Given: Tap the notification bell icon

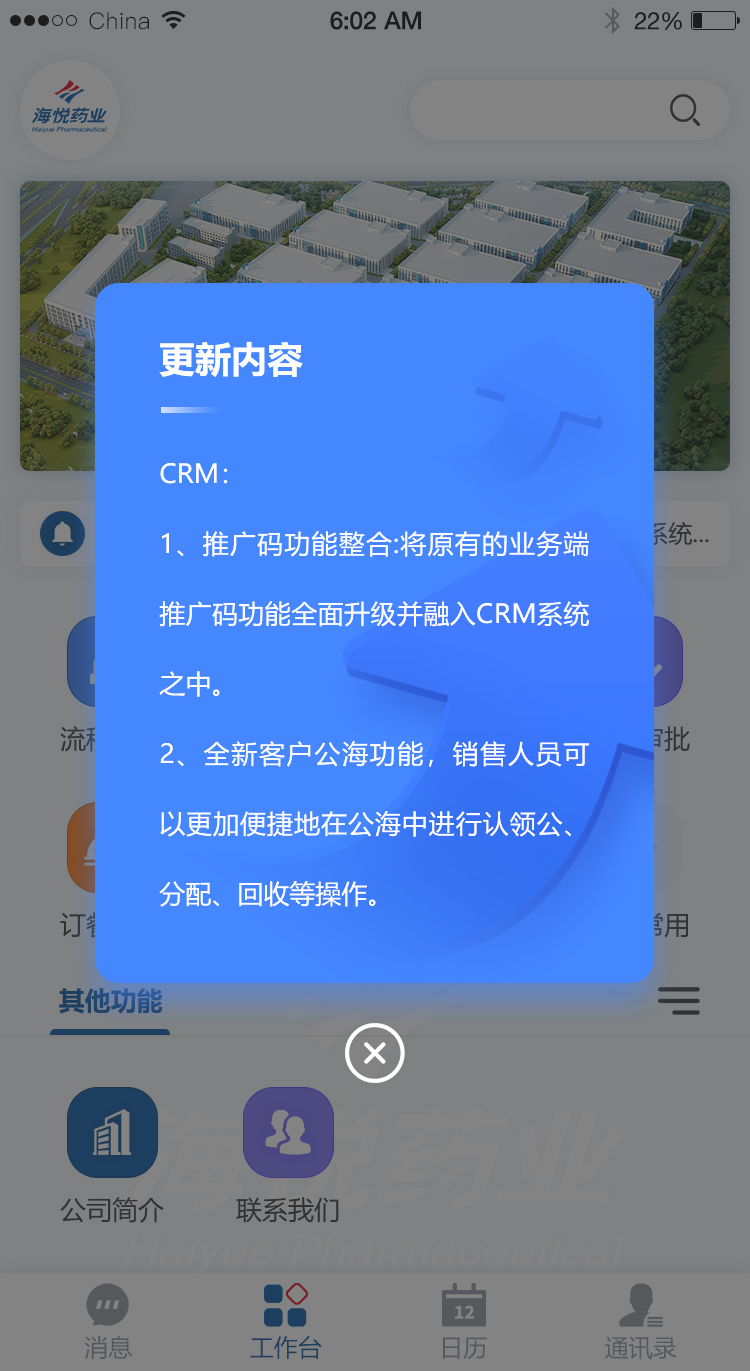Looking at the screenshot, I should [63, 534].
